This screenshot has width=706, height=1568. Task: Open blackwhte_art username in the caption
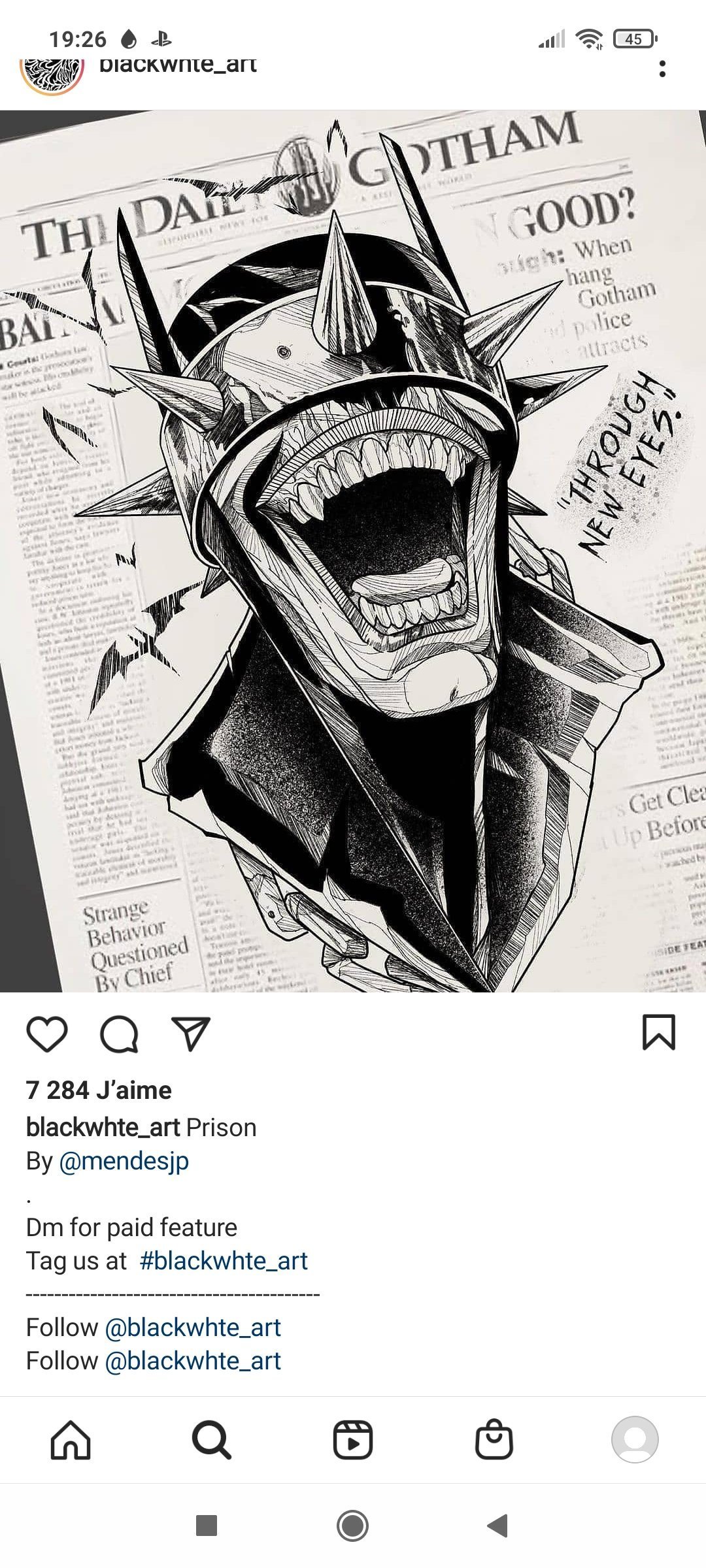[x=103, y=1127]
